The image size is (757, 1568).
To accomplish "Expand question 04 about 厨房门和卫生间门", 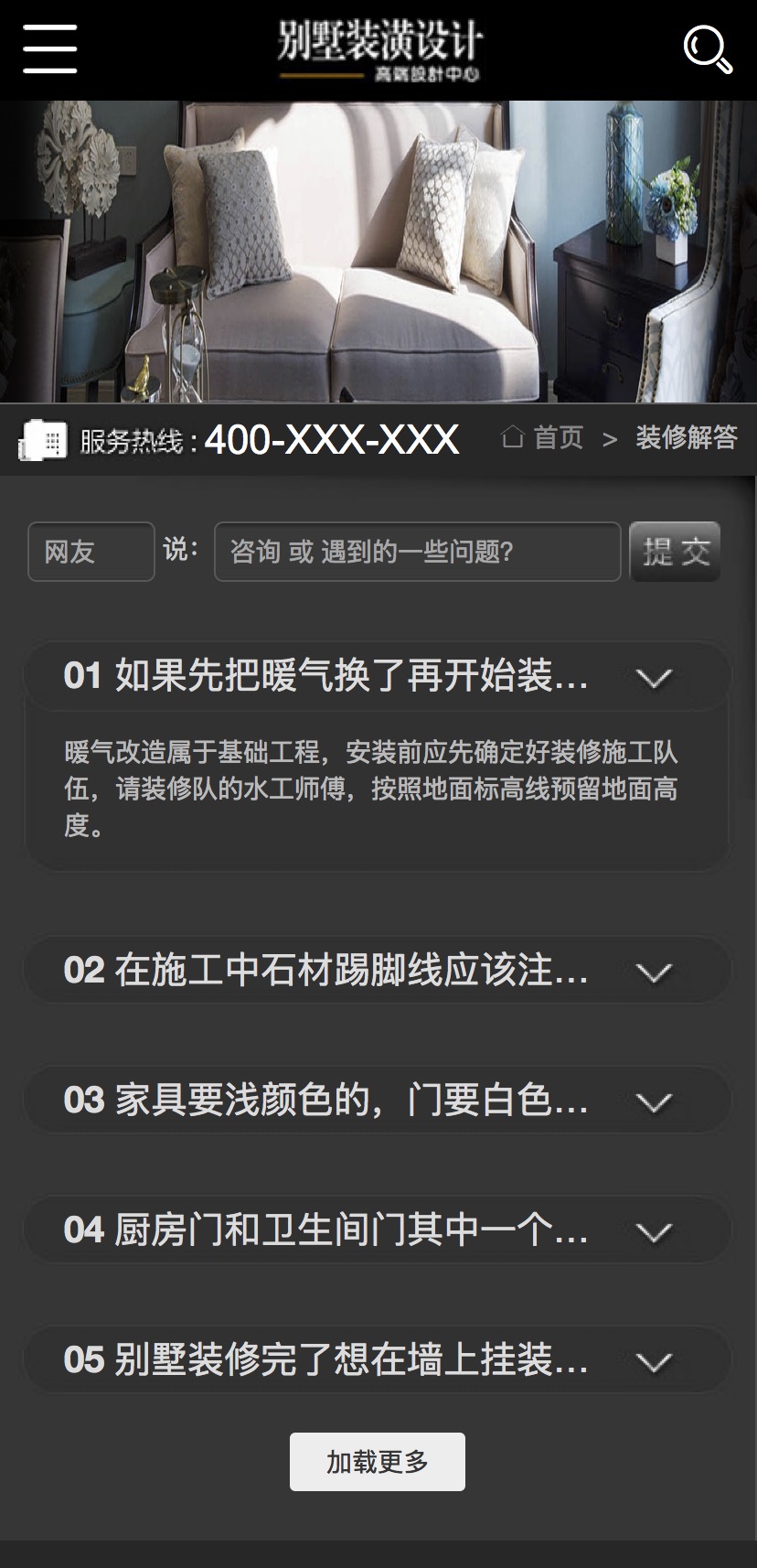I will pos(377,1230).
